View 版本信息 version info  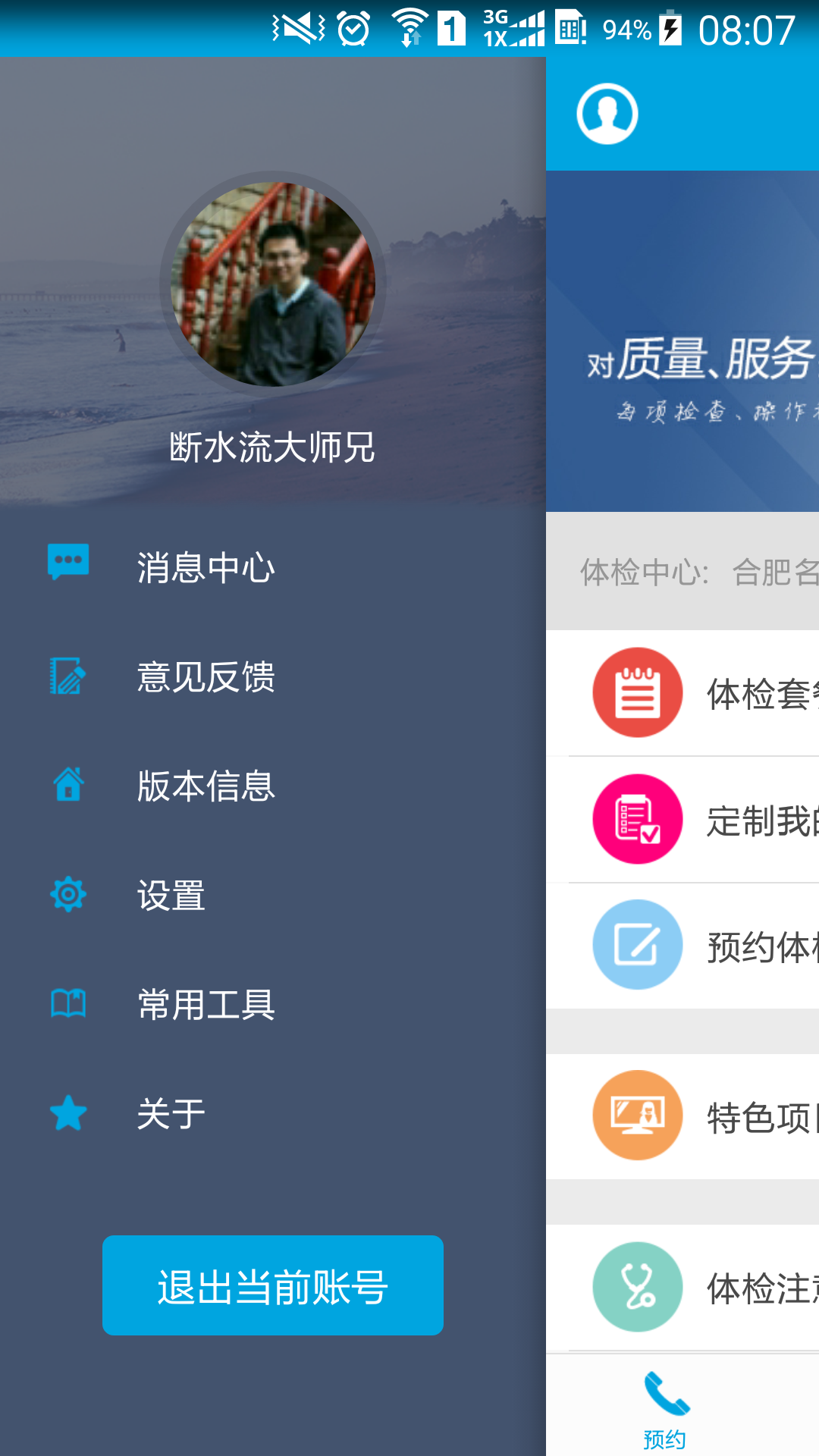pyautogui.click(x=205, y=786)
